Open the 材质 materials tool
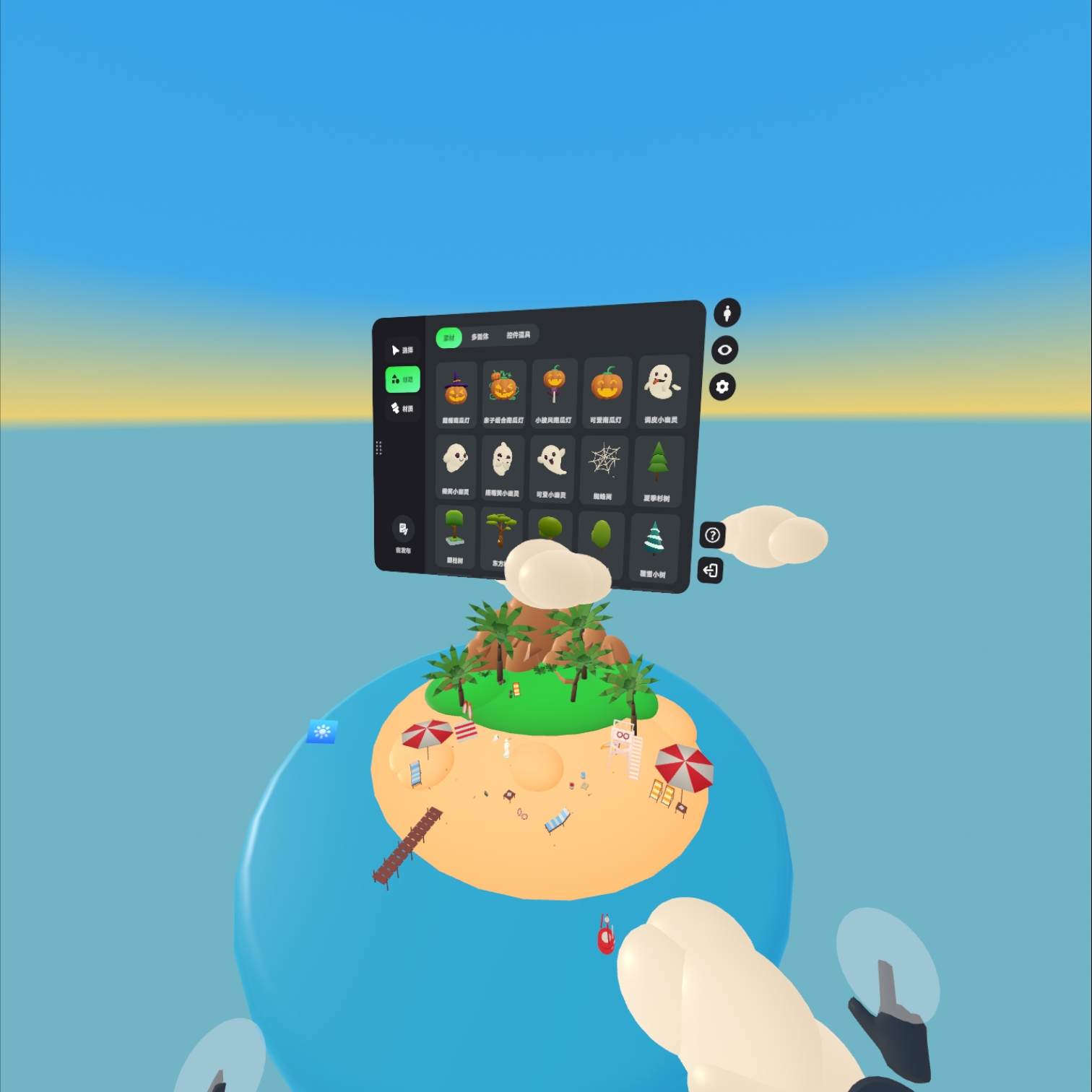Image resolution: width=1092 pixels, height=1092 pixels. coord(402,409)
